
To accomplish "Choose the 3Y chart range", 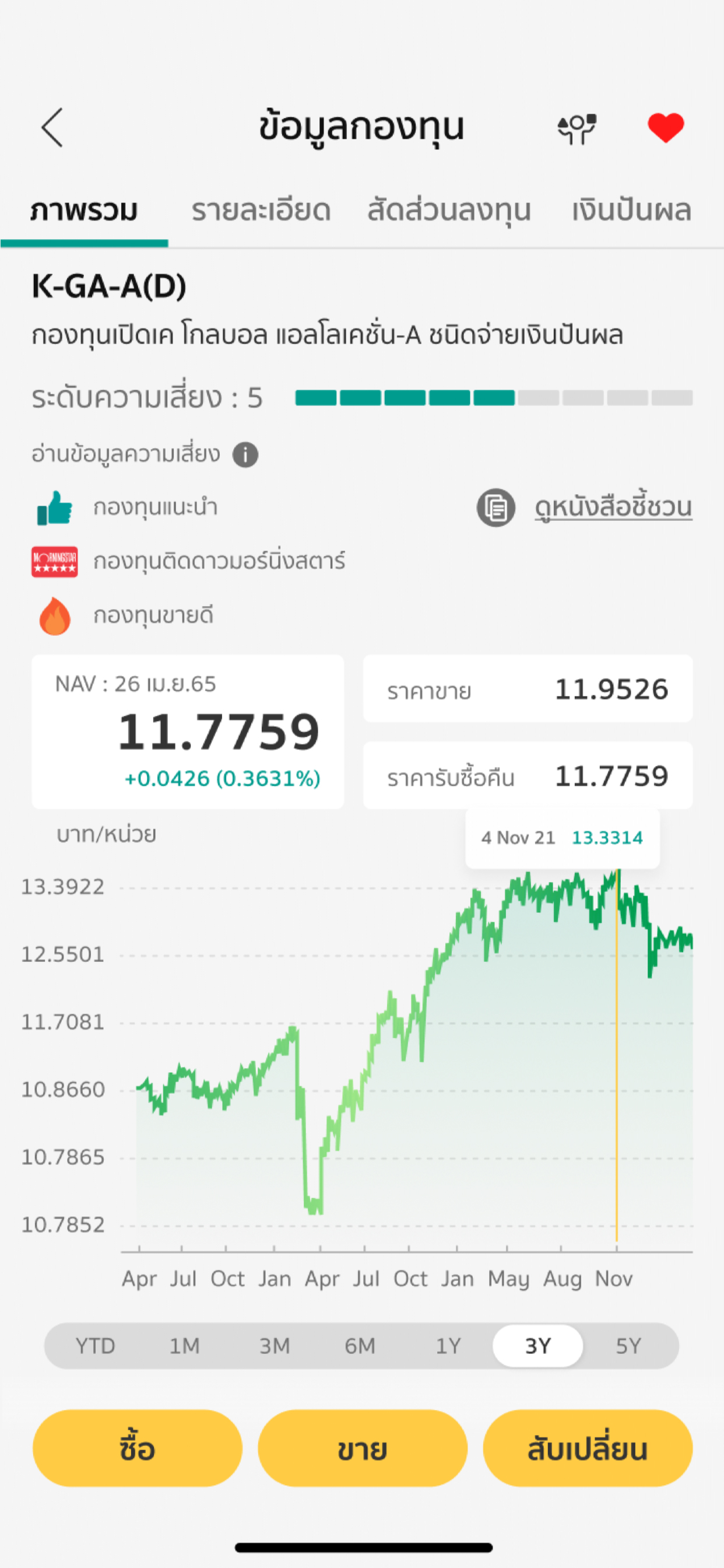I will [538, 1345].
